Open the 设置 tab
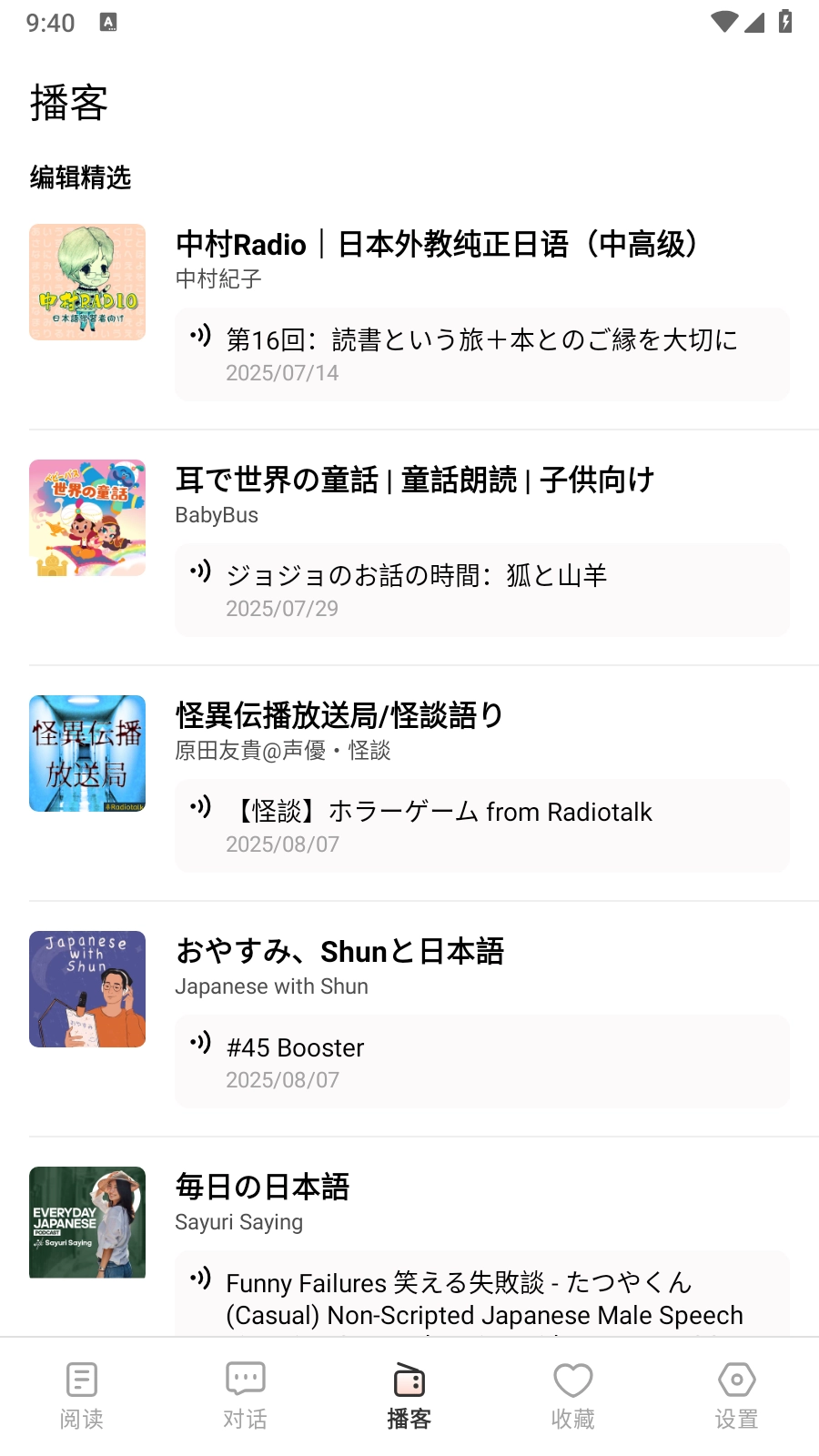The image size is (819, 1456). click(737, 1396)
